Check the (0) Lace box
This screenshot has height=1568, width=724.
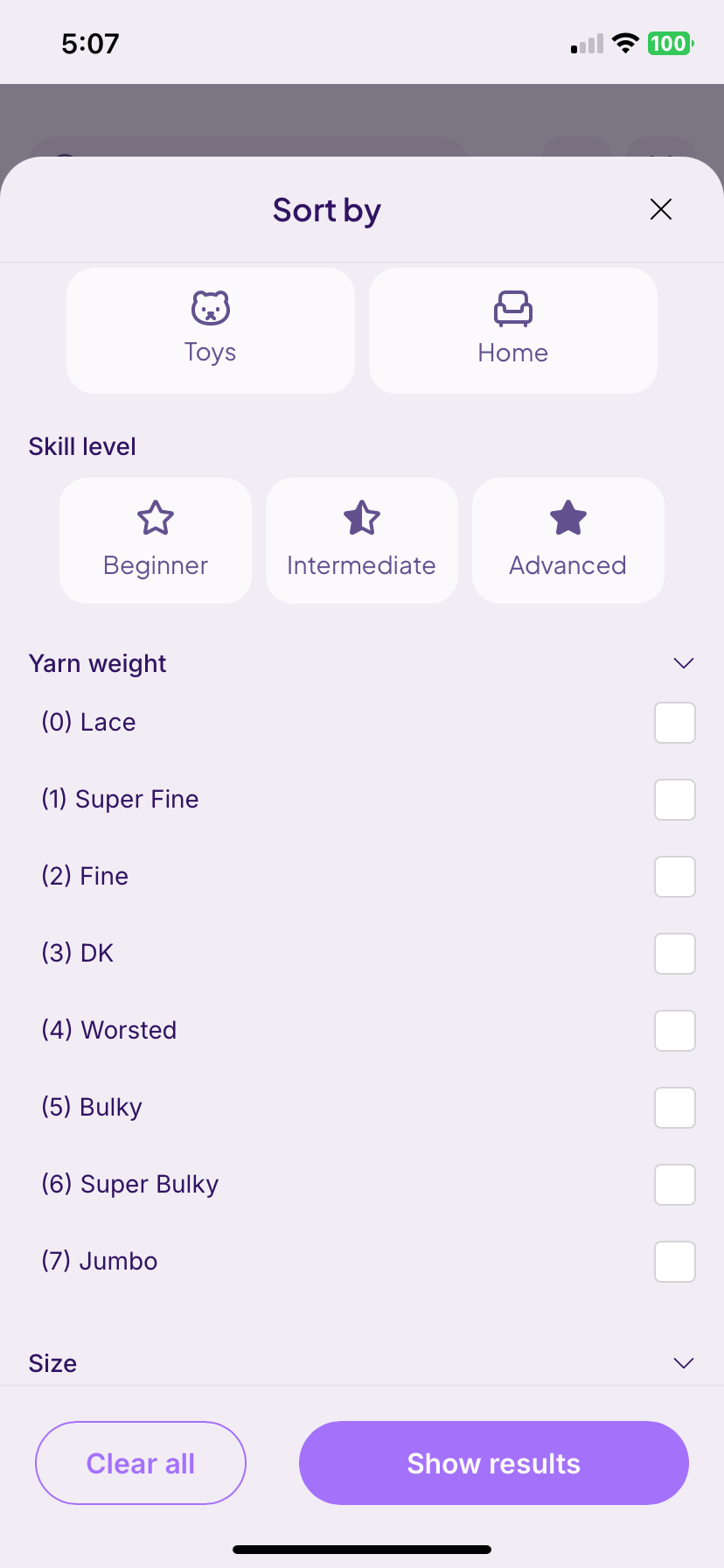coord(675,723)
